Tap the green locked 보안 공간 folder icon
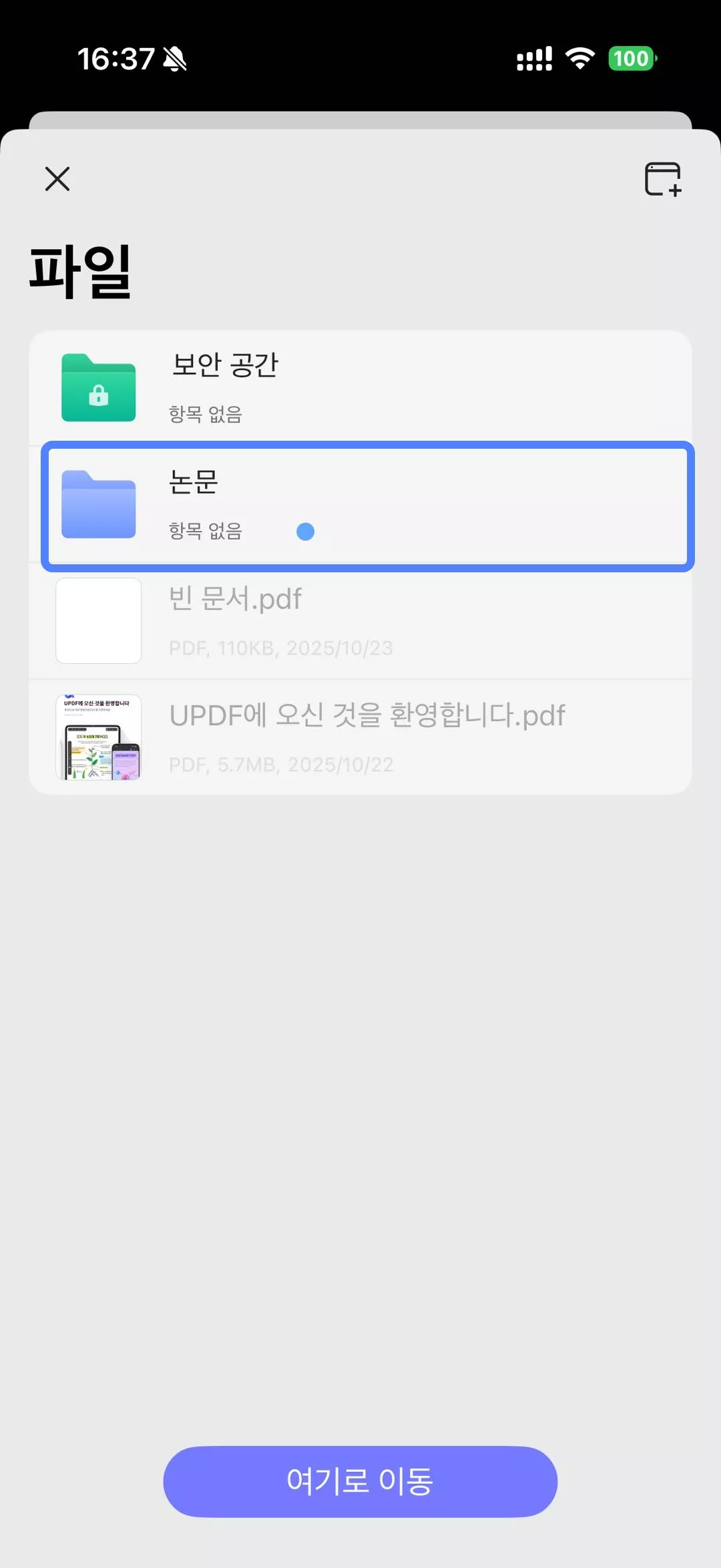This screenshot has height=1568, width=721. coord(98,389)
